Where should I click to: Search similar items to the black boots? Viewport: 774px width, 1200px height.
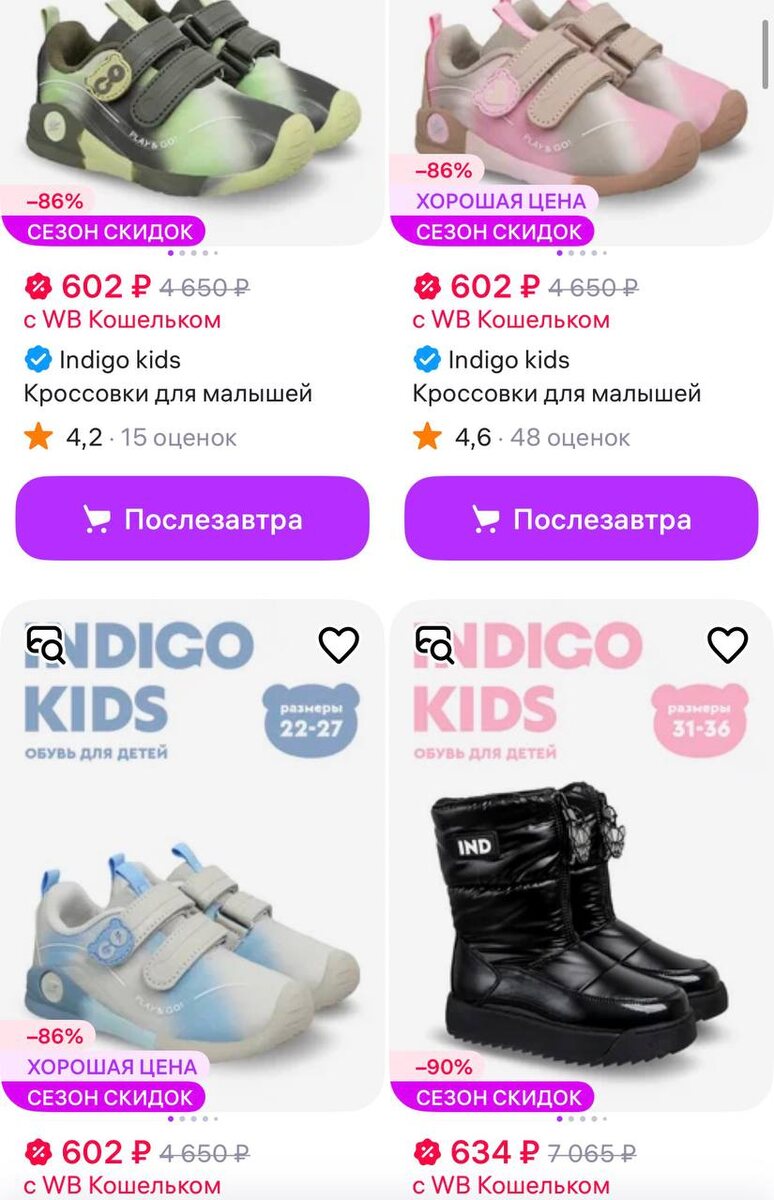coord(434,646)
